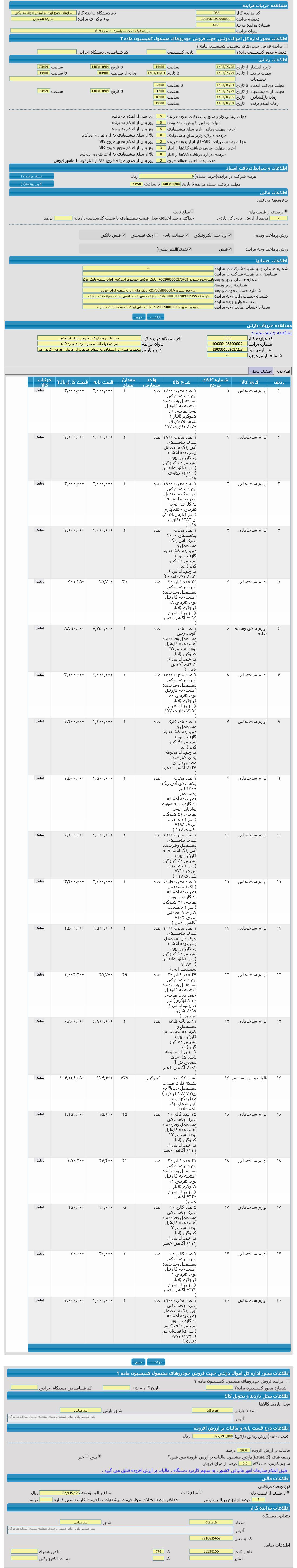297x1568 pixels.
Task: Select the درصدی از قیمت پایه radio option
Action: coord(287,212)
